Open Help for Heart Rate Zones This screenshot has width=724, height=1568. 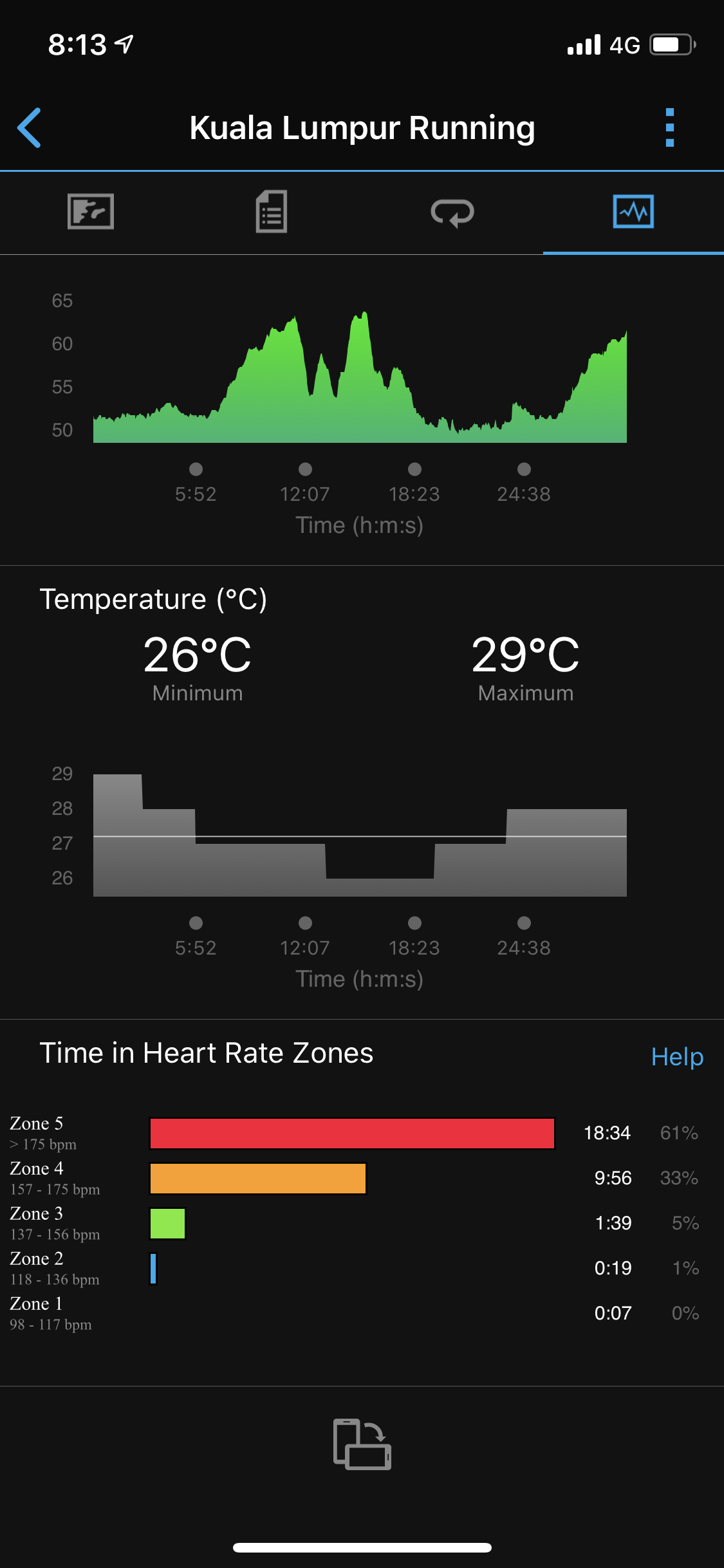coord(676,1057)
